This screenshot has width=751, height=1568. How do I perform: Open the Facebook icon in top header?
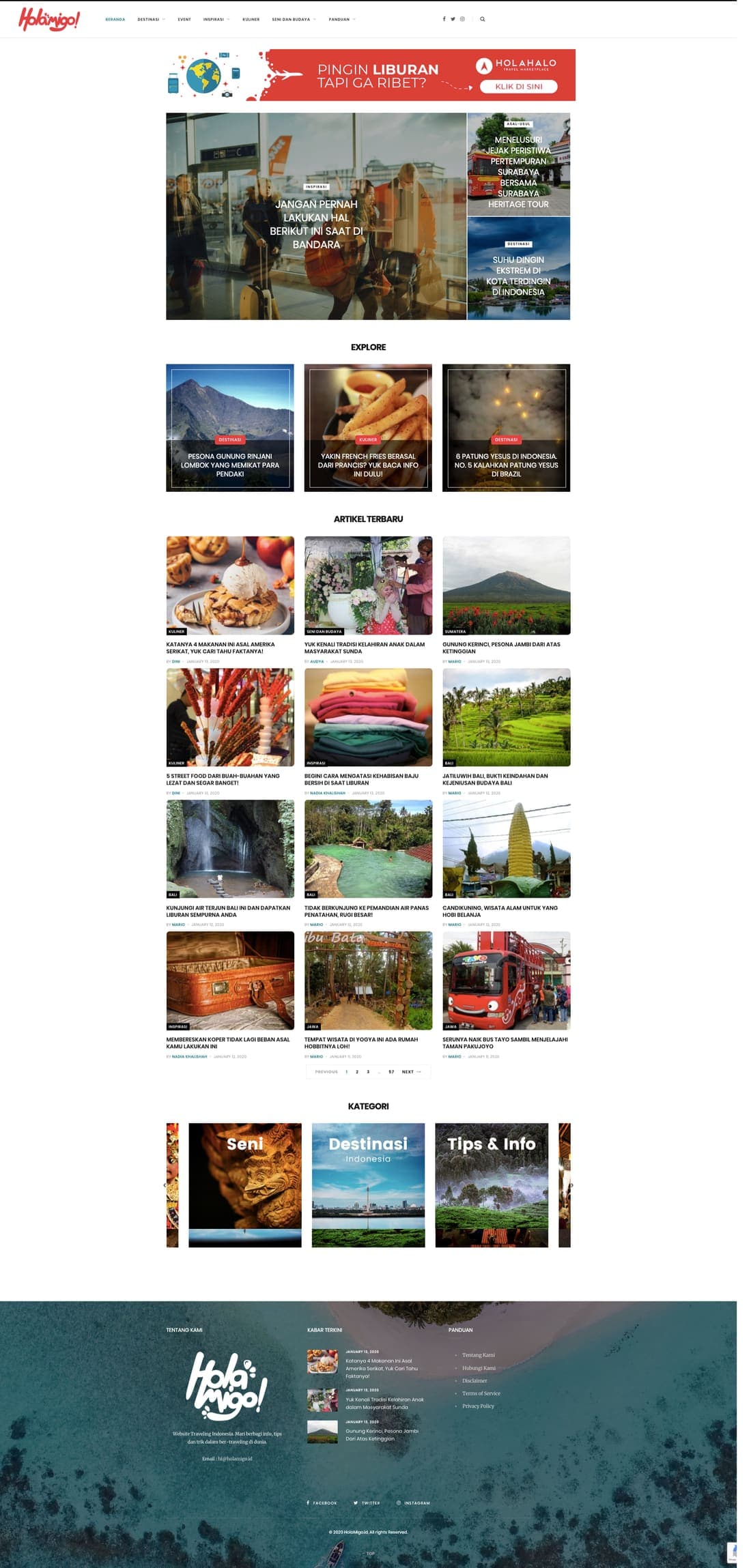(444, 19)
